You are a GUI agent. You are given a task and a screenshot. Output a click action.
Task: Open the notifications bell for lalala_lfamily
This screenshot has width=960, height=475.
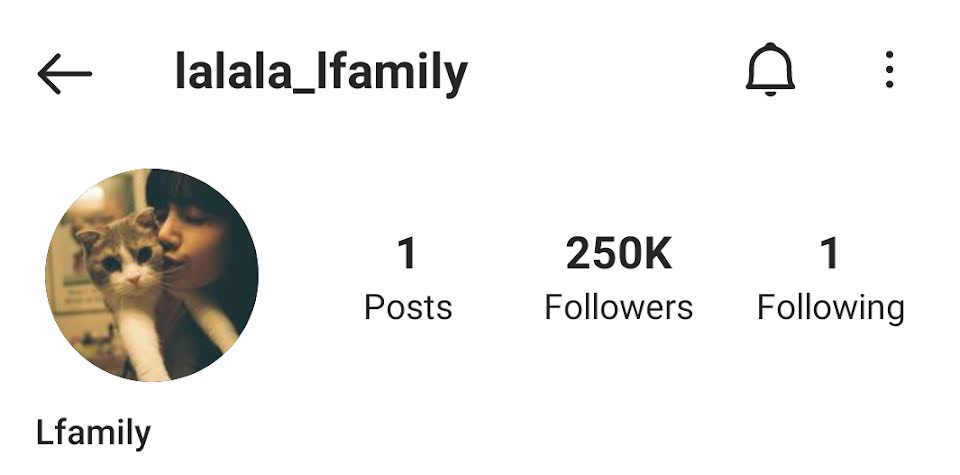pyautogui.click(x=770, y=72)
